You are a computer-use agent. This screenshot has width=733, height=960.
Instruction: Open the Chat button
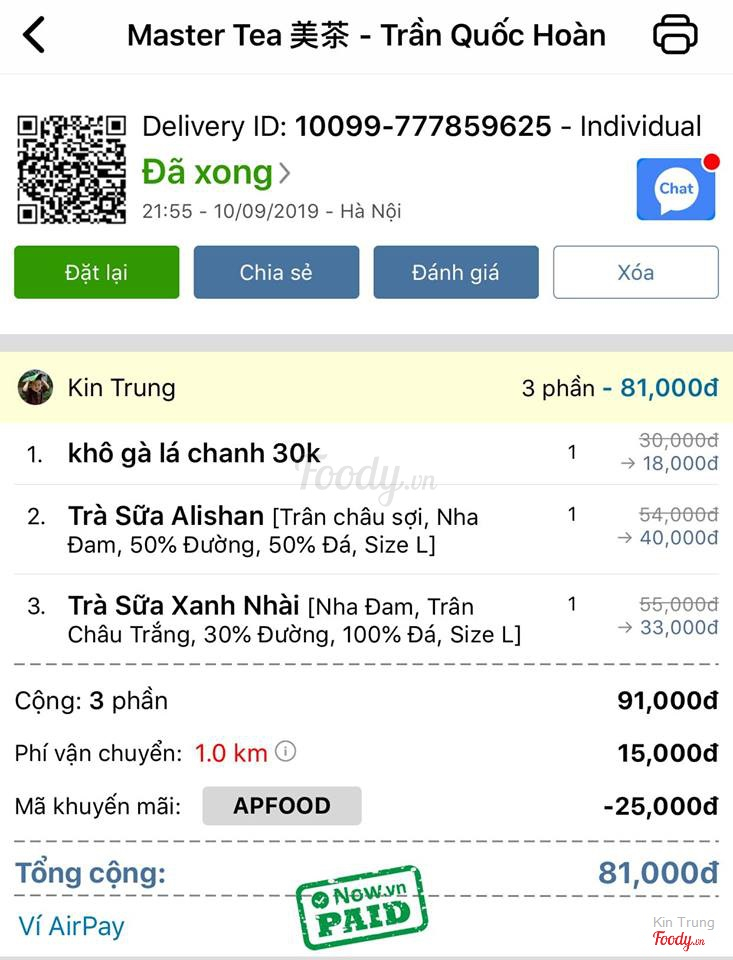pos(676,188)
